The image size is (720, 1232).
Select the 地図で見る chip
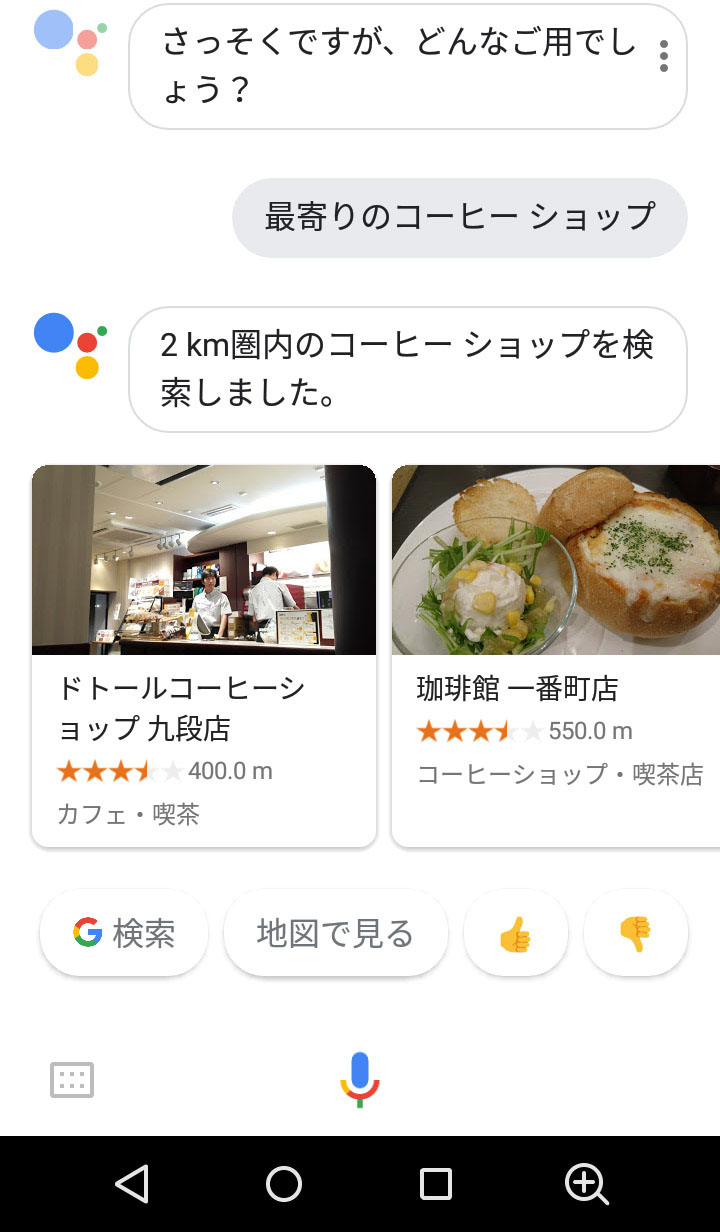(x=335, y=933)
